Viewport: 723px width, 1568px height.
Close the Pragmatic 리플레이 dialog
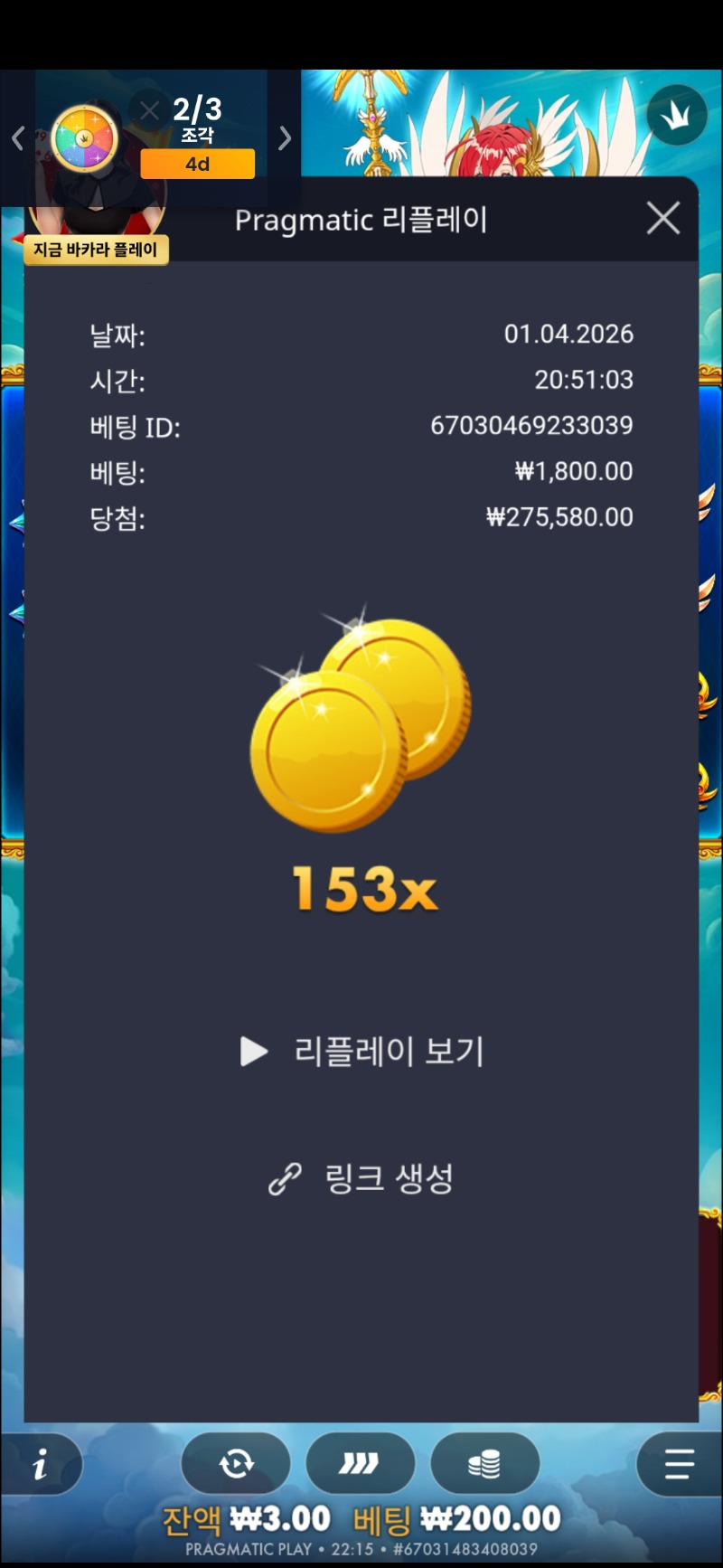[663, 218]
